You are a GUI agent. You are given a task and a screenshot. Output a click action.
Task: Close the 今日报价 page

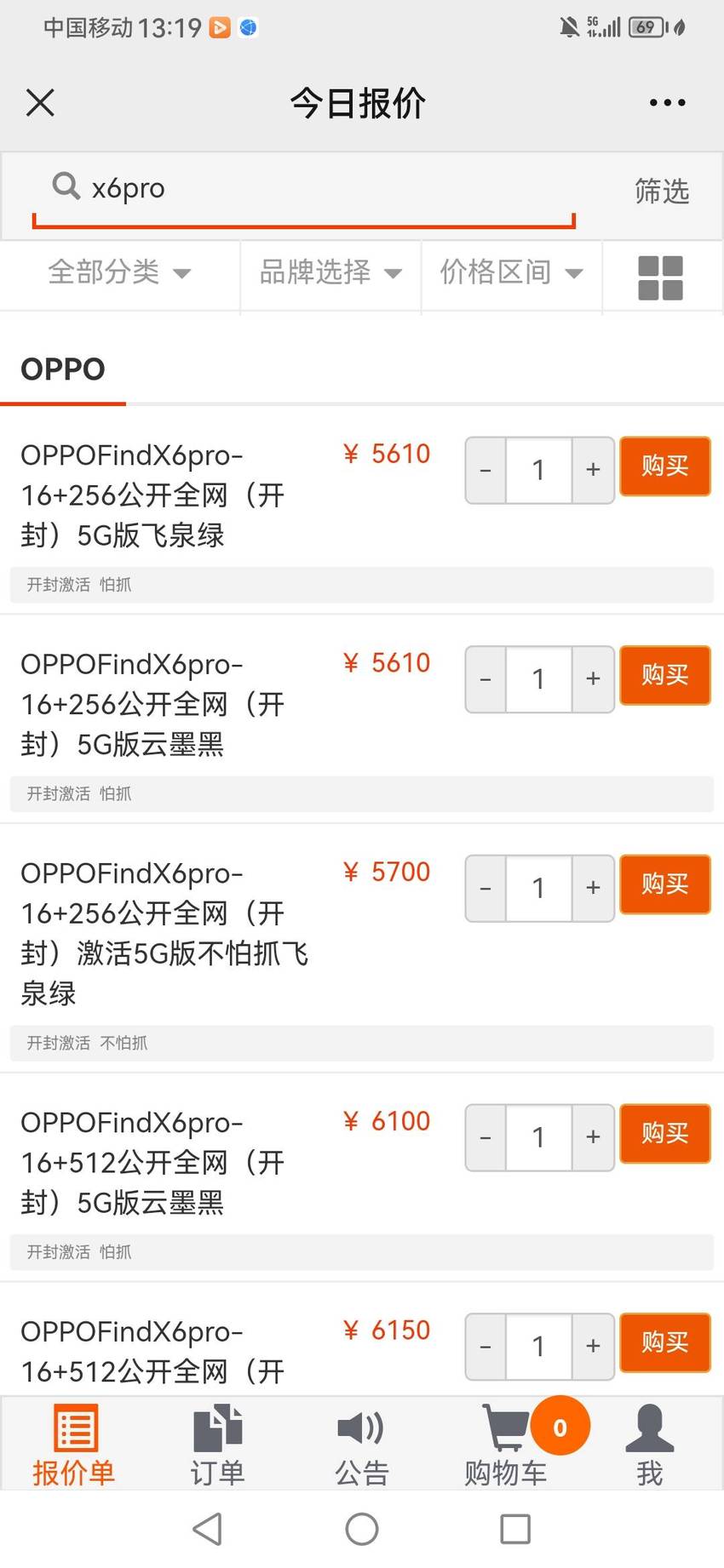coord(40,103)
